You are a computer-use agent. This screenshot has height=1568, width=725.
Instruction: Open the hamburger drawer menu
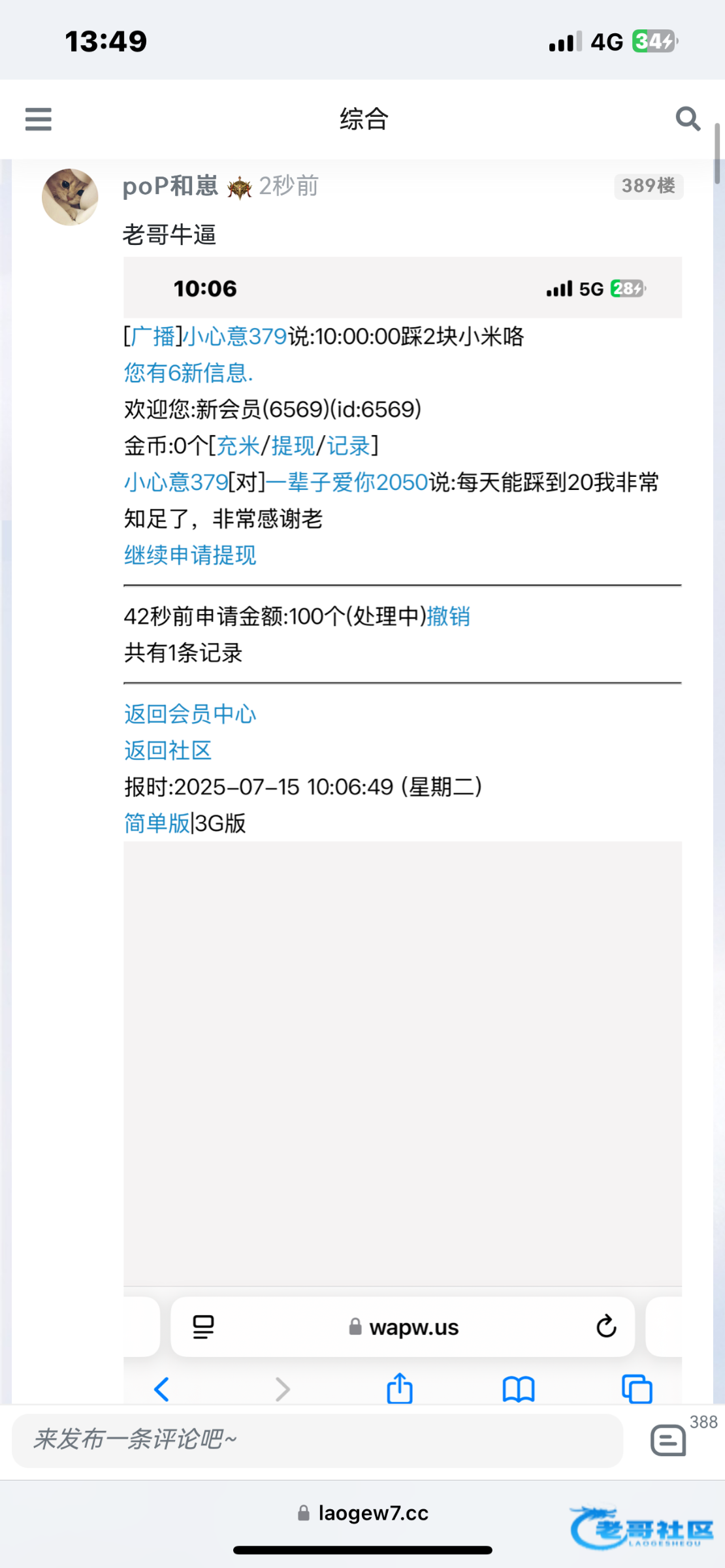click(x=38, y=119)
